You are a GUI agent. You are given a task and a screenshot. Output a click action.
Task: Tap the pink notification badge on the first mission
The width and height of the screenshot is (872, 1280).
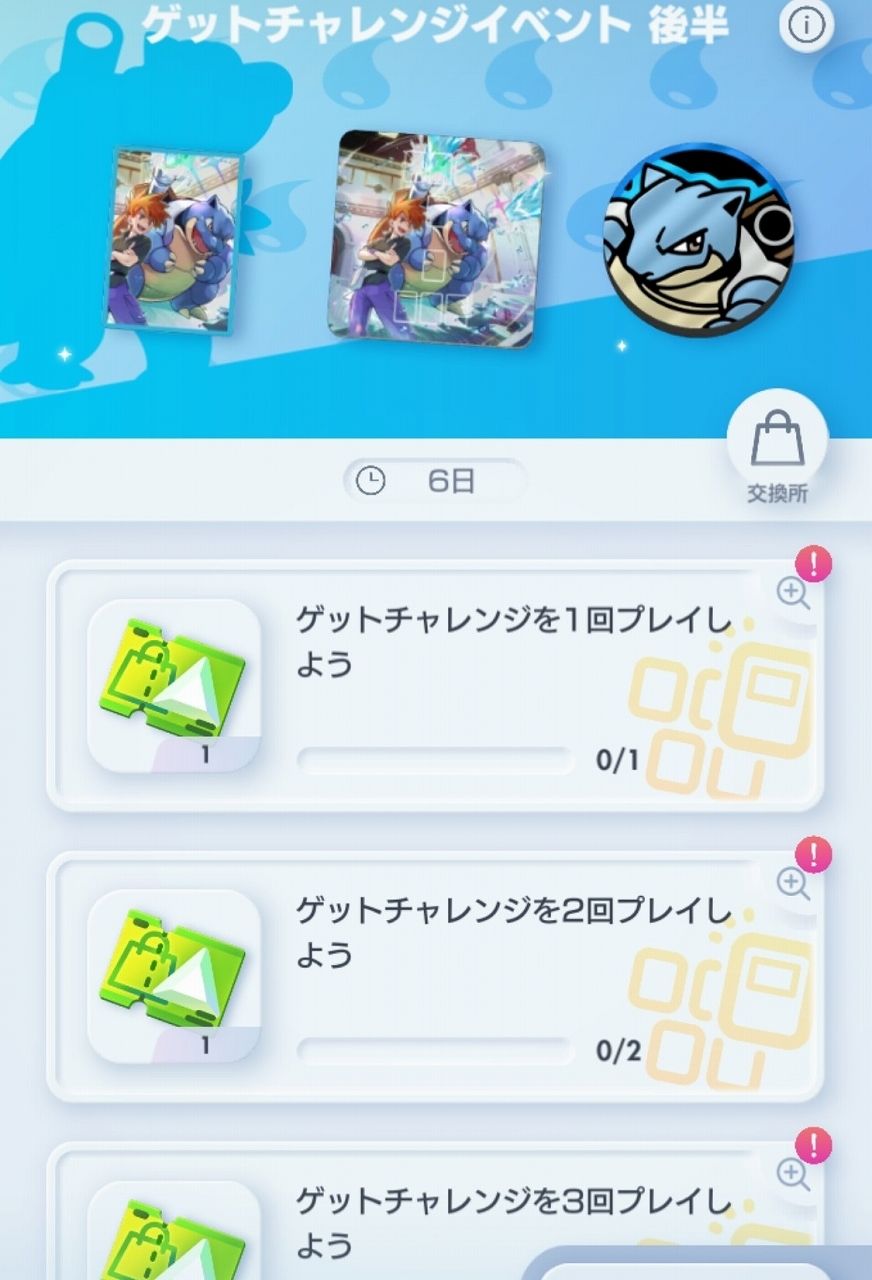click(812, 565)
